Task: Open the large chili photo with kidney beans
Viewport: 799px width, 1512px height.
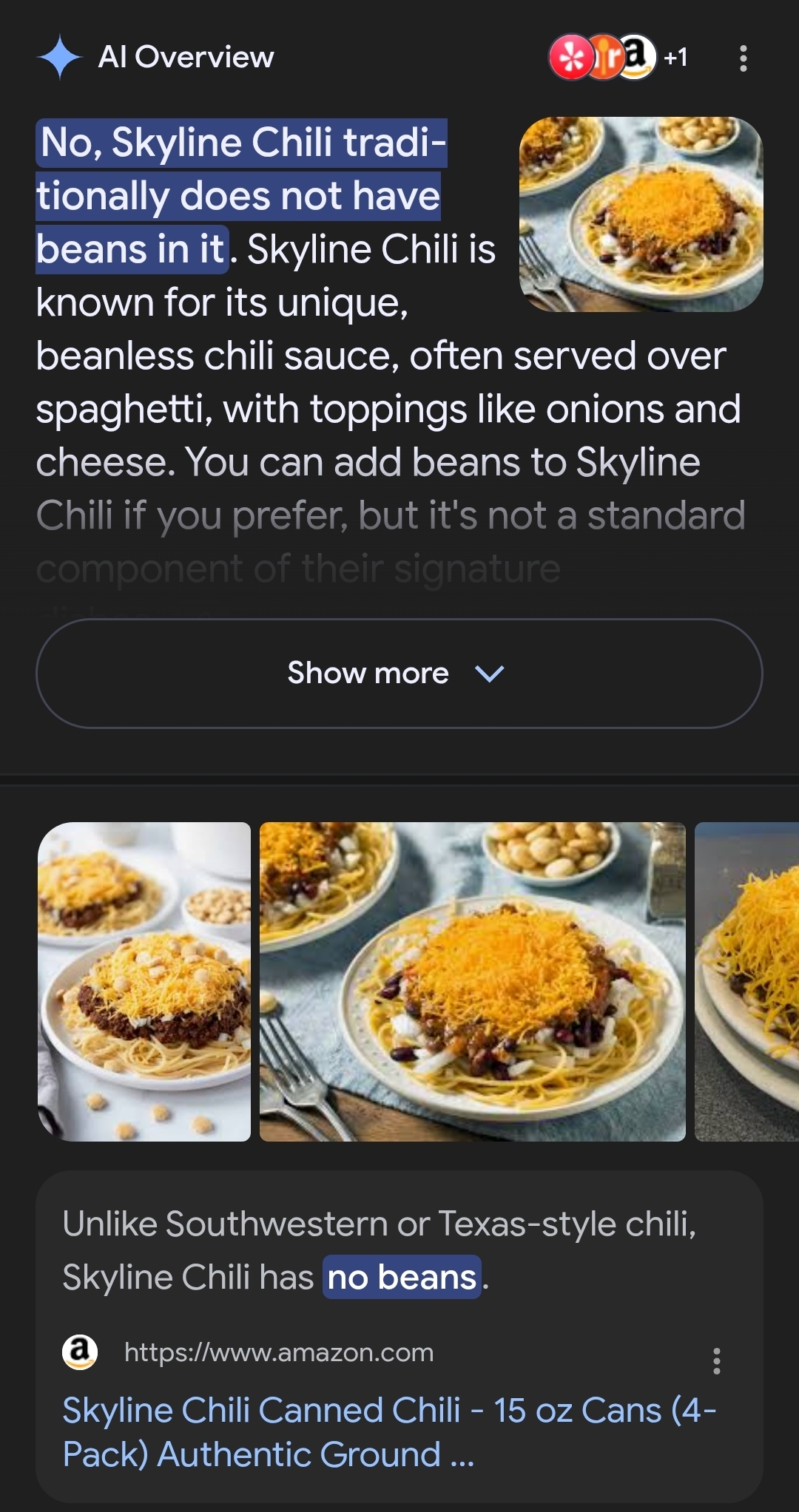Action: click(472, 981)
